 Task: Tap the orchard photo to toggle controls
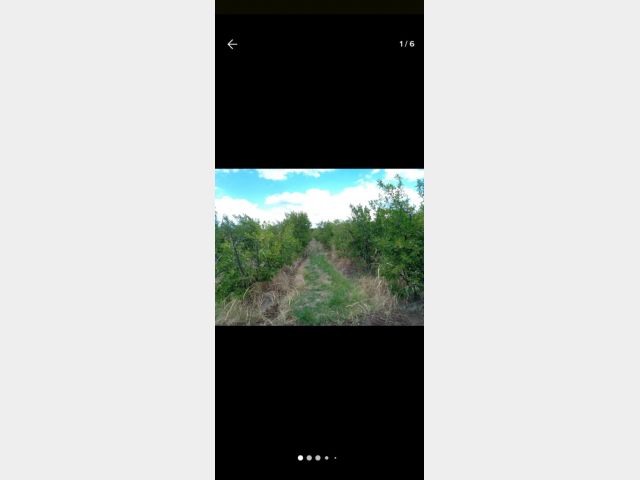[319, 247]
